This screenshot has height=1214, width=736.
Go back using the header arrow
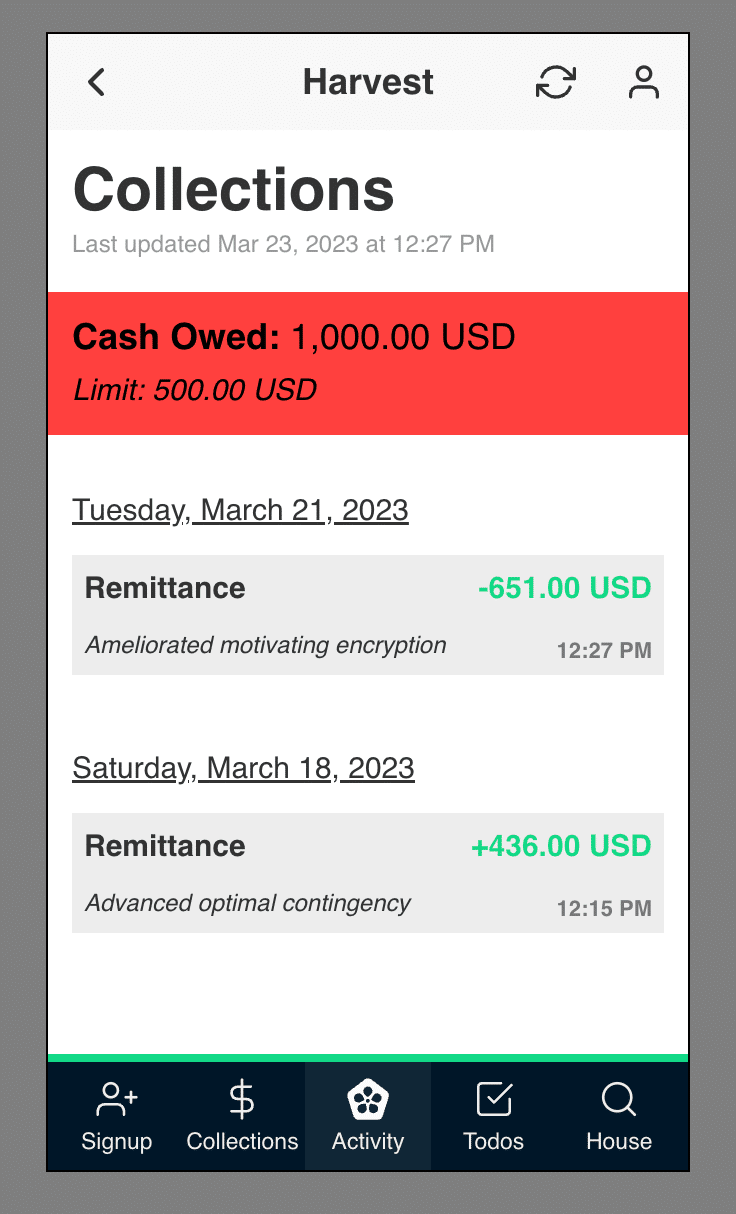point(96,82)
